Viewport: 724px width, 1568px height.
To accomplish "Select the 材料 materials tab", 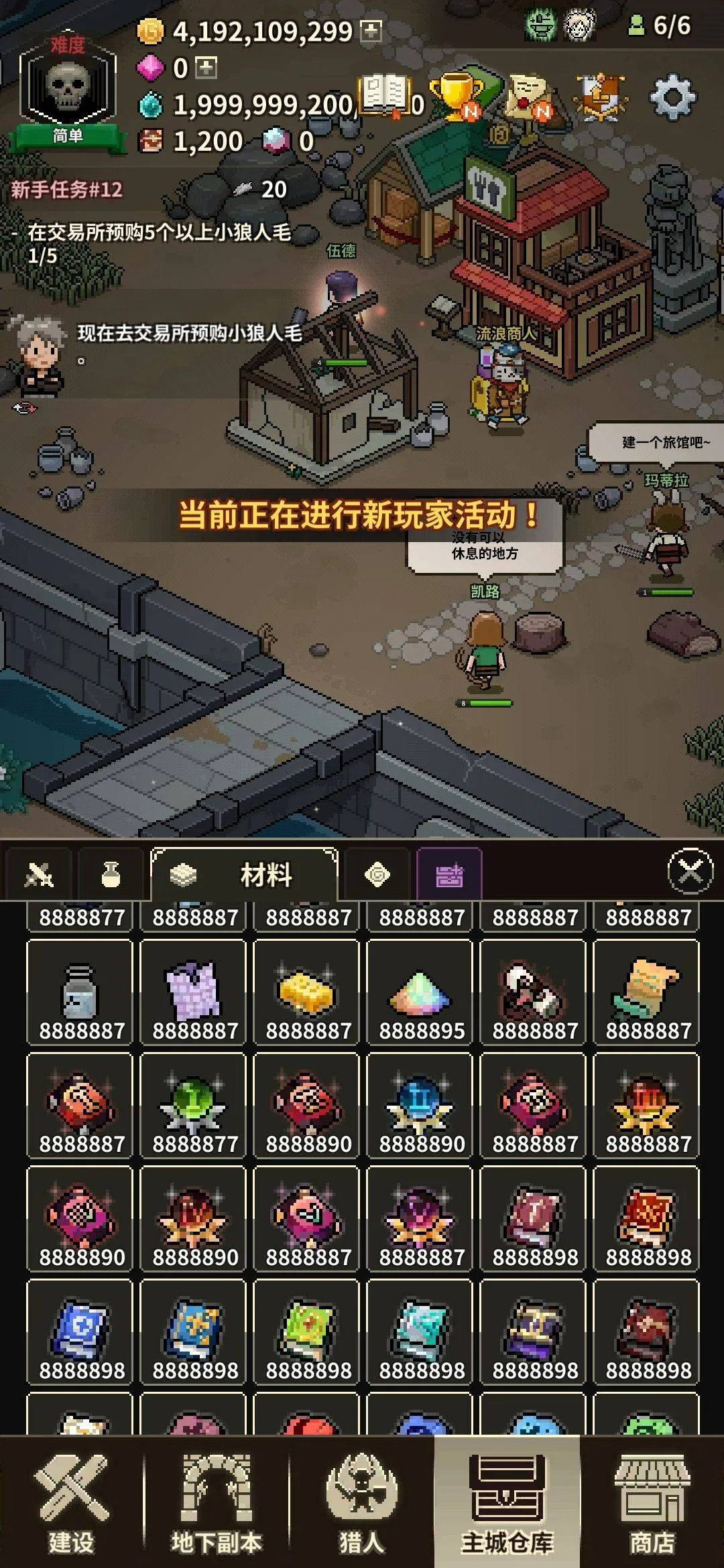I will coord(244,874).
